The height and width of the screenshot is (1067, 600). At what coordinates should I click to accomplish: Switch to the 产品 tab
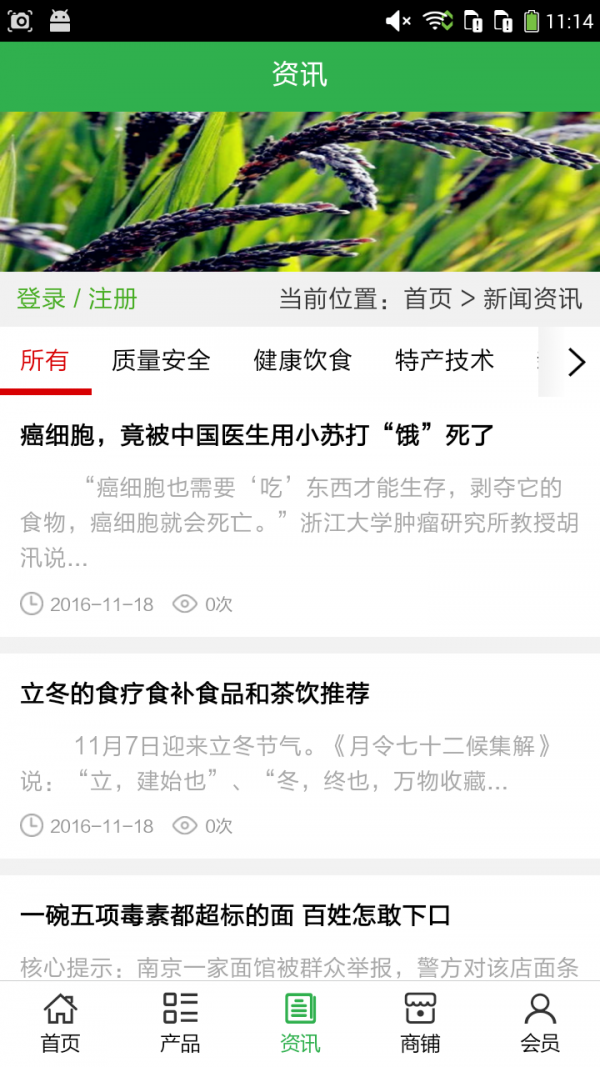point(180,1023)
